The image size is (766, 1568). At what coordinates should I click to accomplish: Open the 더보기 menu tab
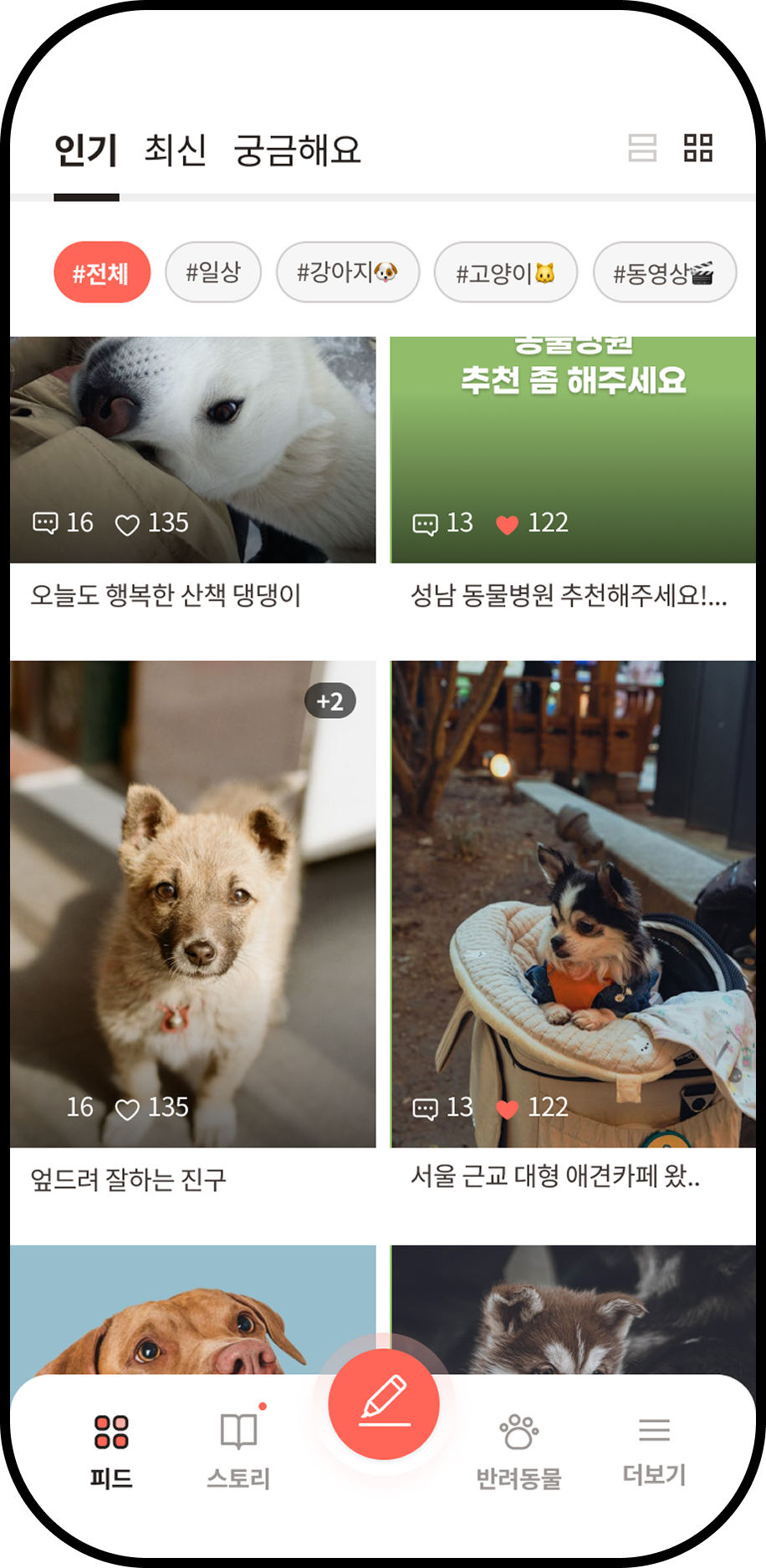[x=654, y=1452]
